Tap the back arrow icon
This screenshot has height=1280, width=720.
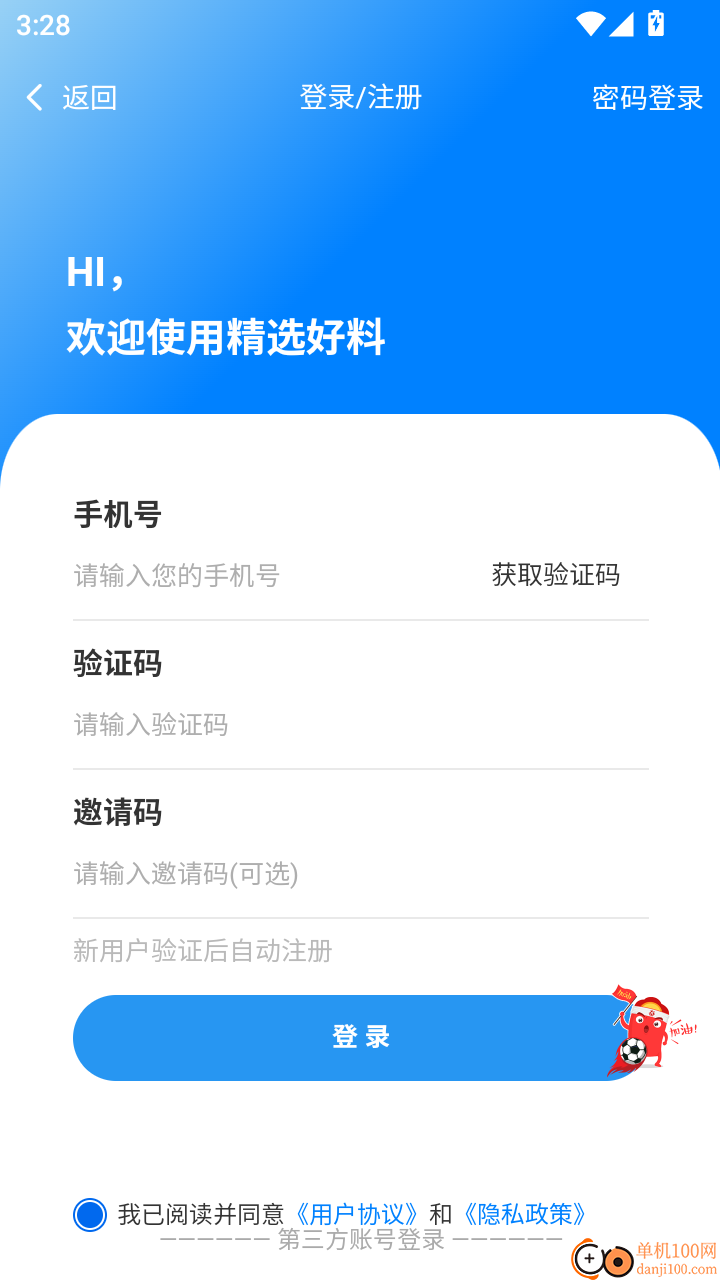34,96
